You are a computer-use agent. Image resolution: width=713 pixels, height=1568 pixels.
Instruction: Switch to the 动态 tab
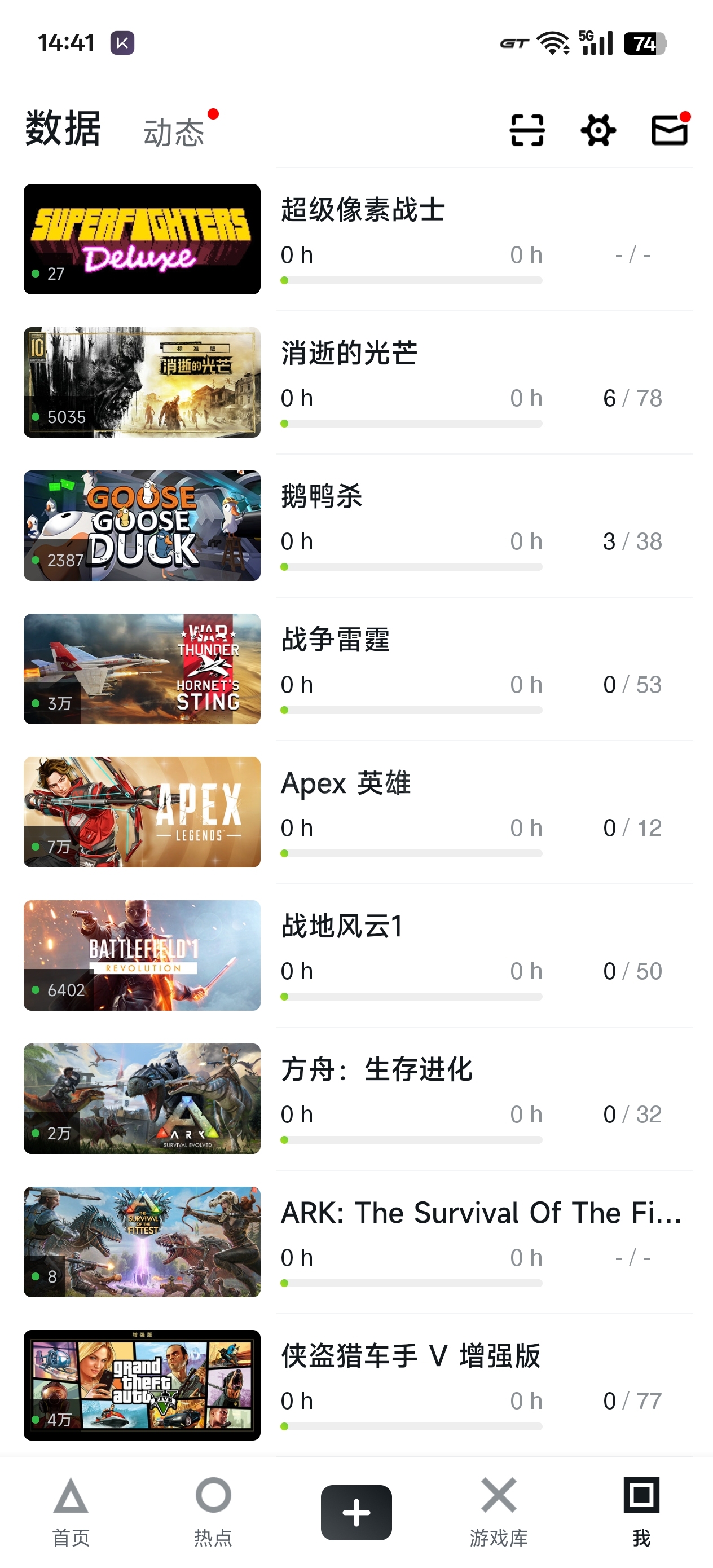[x=174, y=132]
